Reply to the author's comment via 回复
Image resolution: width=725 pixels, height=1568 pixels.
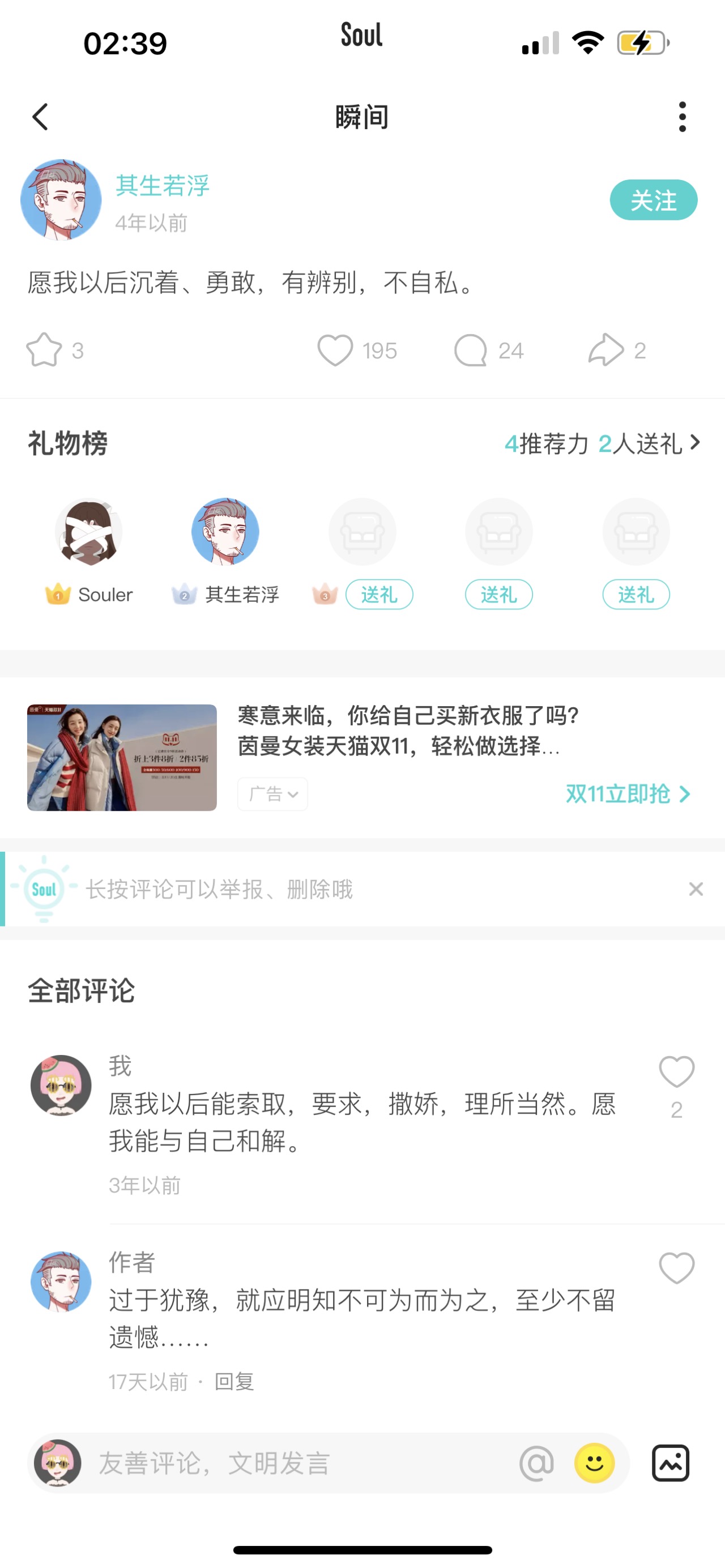(x=234, y=1381)
